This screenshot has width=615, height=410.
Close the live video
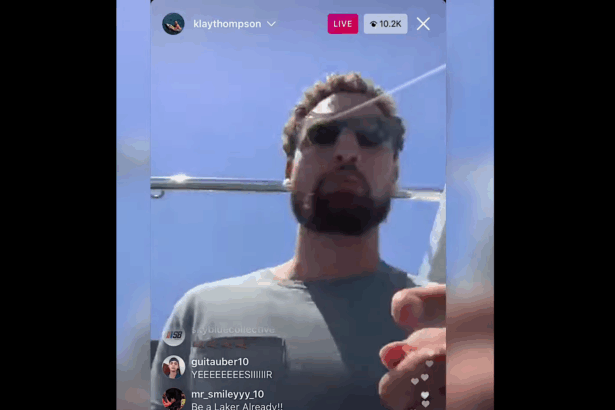pyautogui.click(x=423, y=24)
